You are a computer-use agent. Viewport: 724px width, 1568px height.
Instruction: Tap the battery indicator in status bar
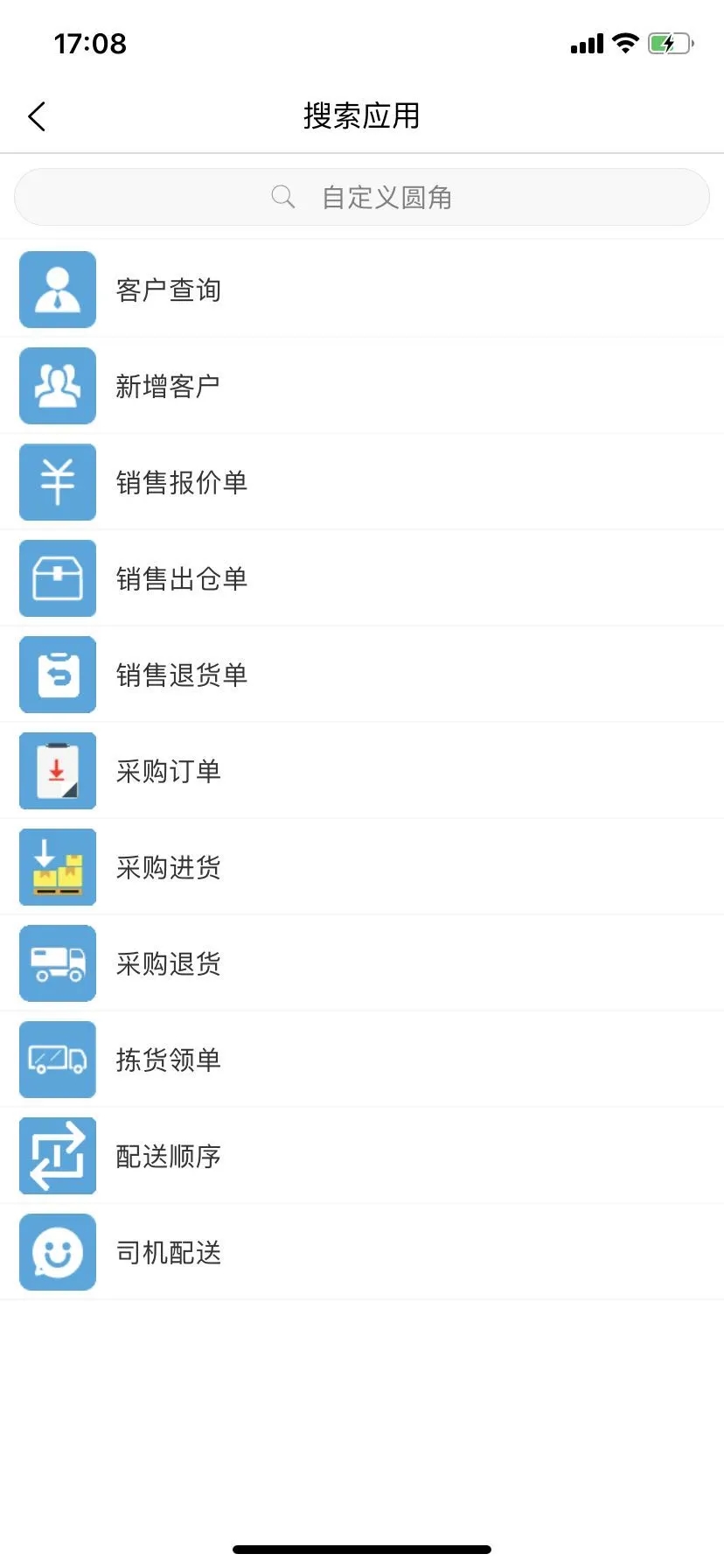click(669, 43)
